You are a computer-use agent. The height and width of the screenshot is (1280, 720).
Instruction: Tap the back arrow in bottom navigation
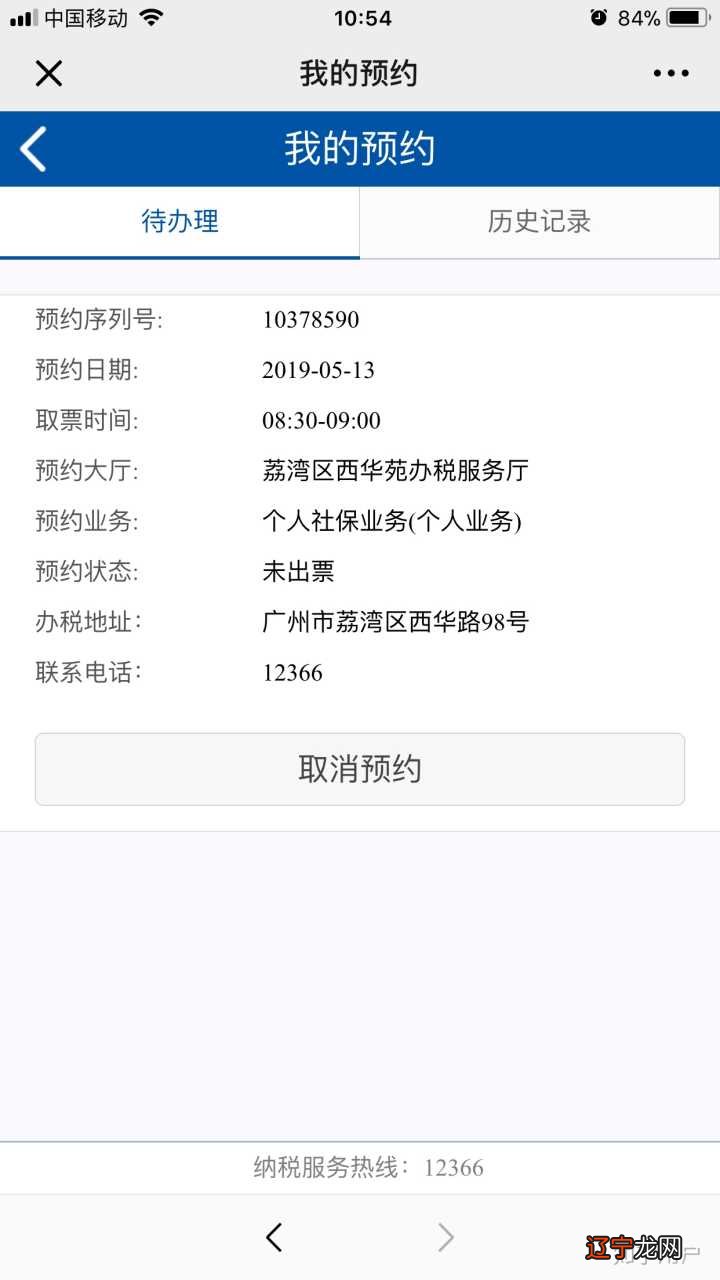(x=274, y=1237)
